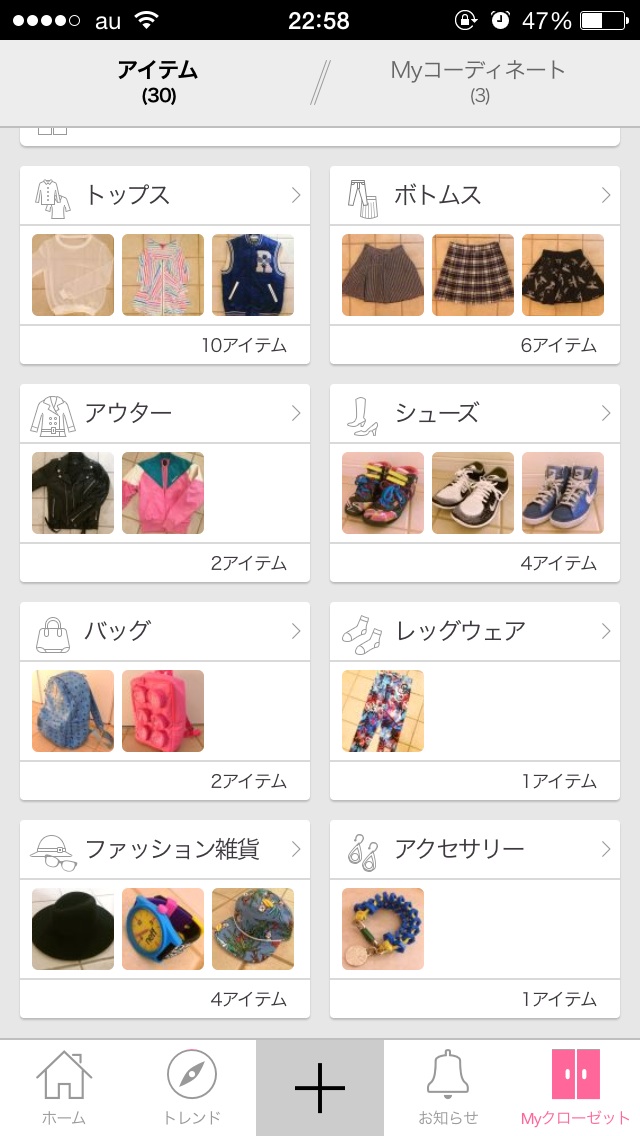Open the バッグ category
This screenshot has width=640, height=1136.
[x=165, y=631]
